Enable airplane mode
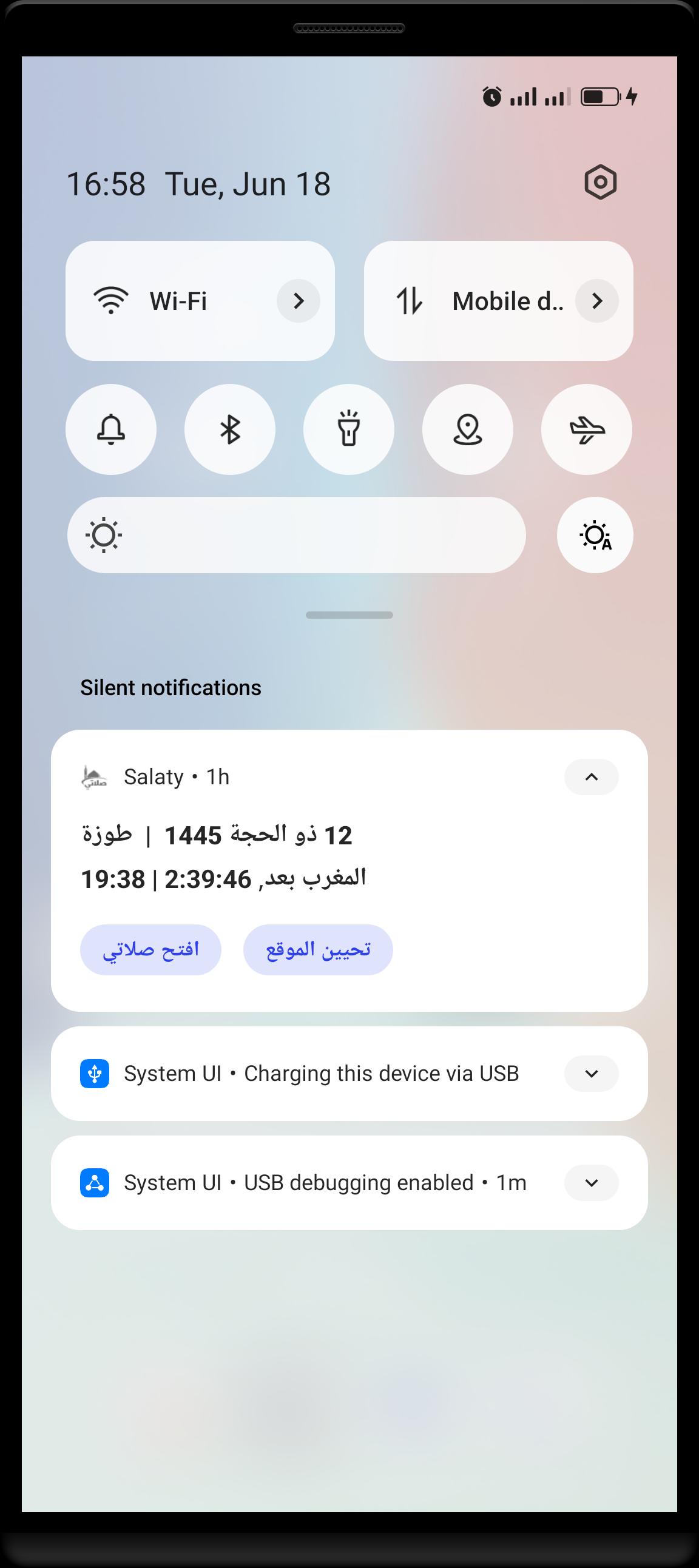This screenshot has height=1568, width=699. click(x=586, y=429)
